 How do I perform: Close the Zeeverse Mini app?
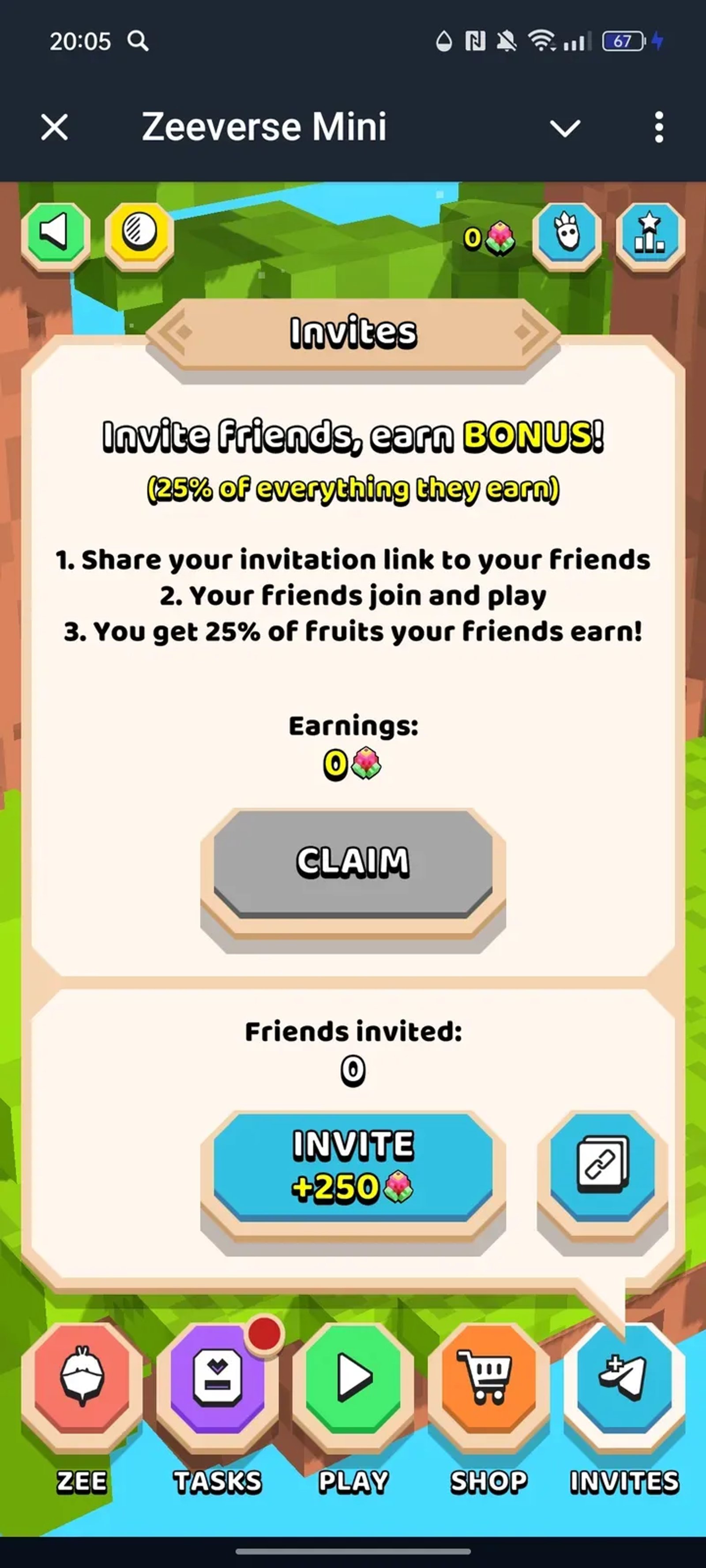point(54,127)
